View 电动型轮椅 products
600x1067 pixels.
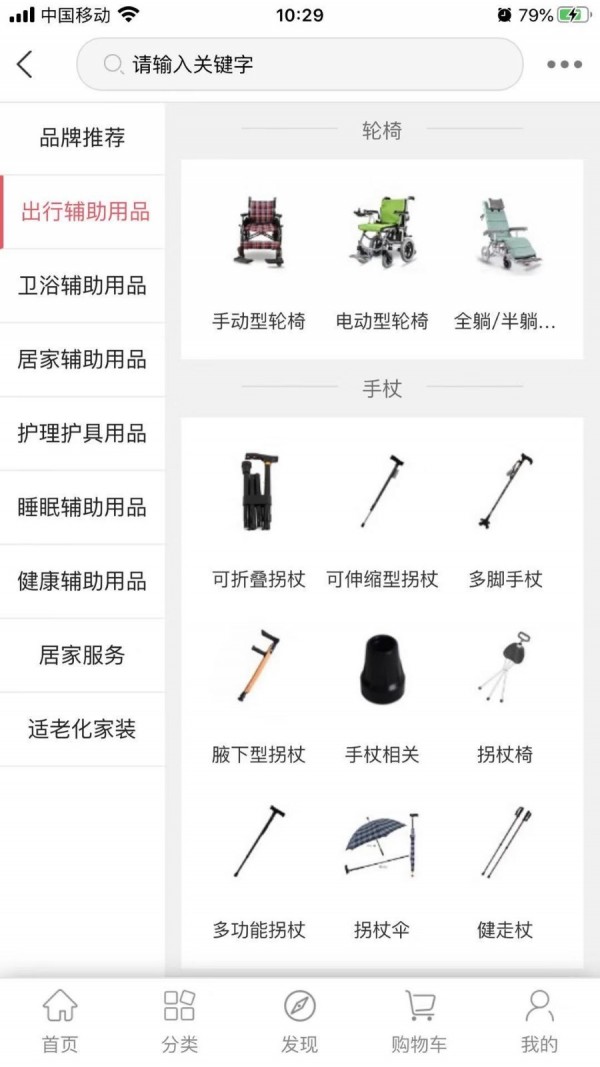(382, 258)
